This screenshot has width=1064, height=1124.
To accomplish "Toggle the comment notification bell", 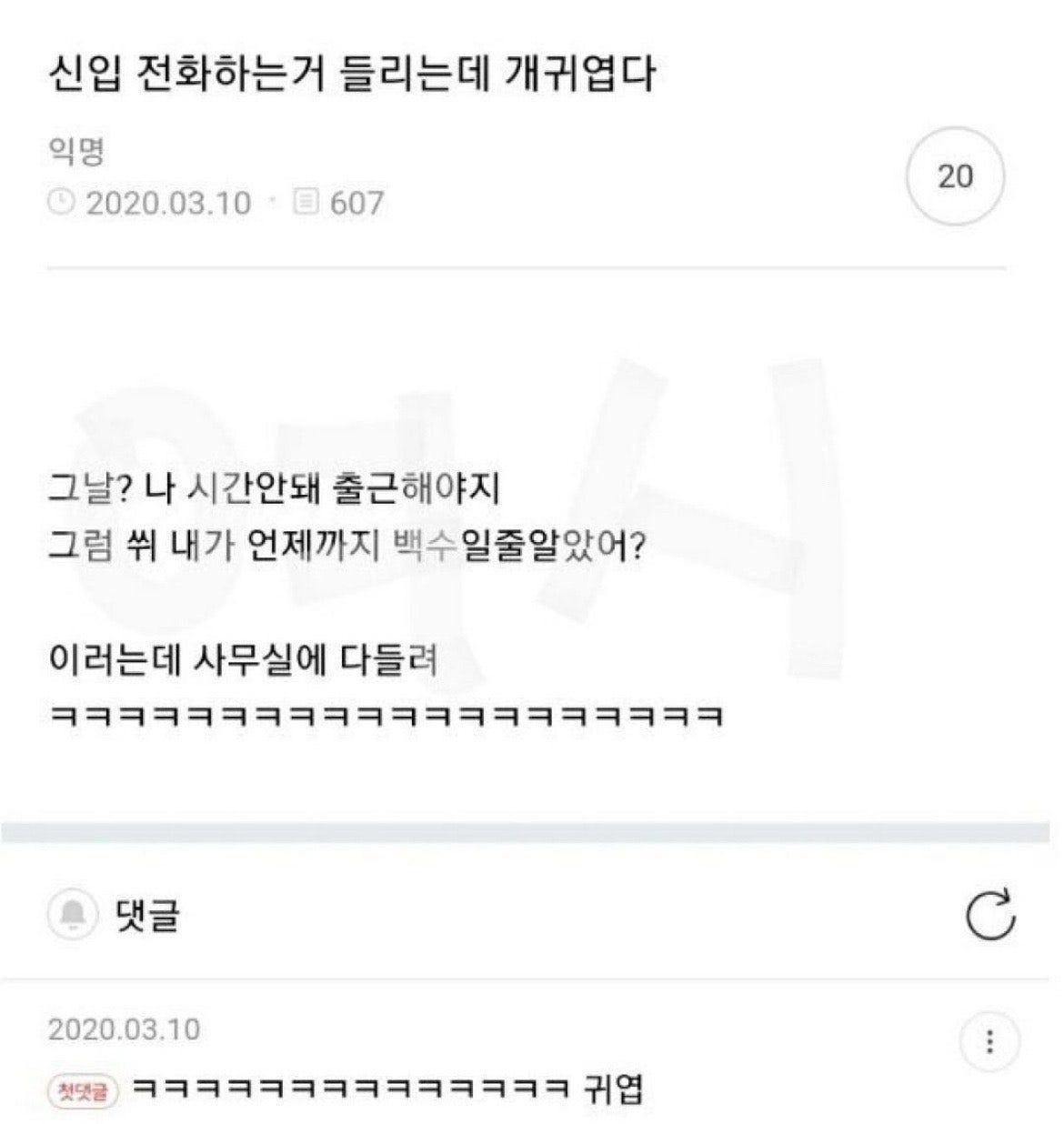I will click(x=73, y=914).
